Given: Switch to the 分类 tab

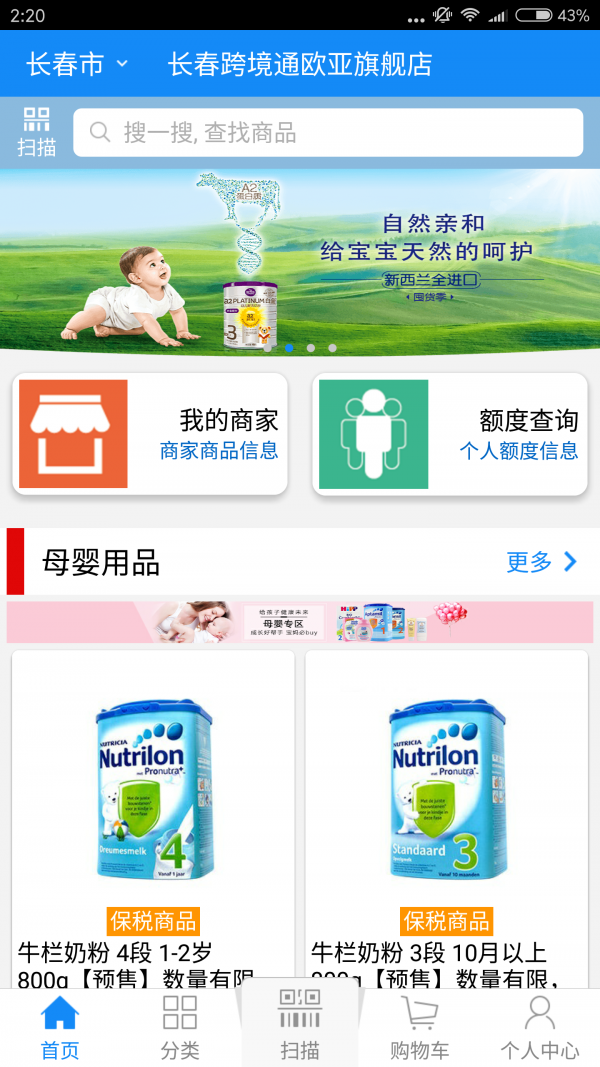Looking at the screenshot, I should (180, 1028).
